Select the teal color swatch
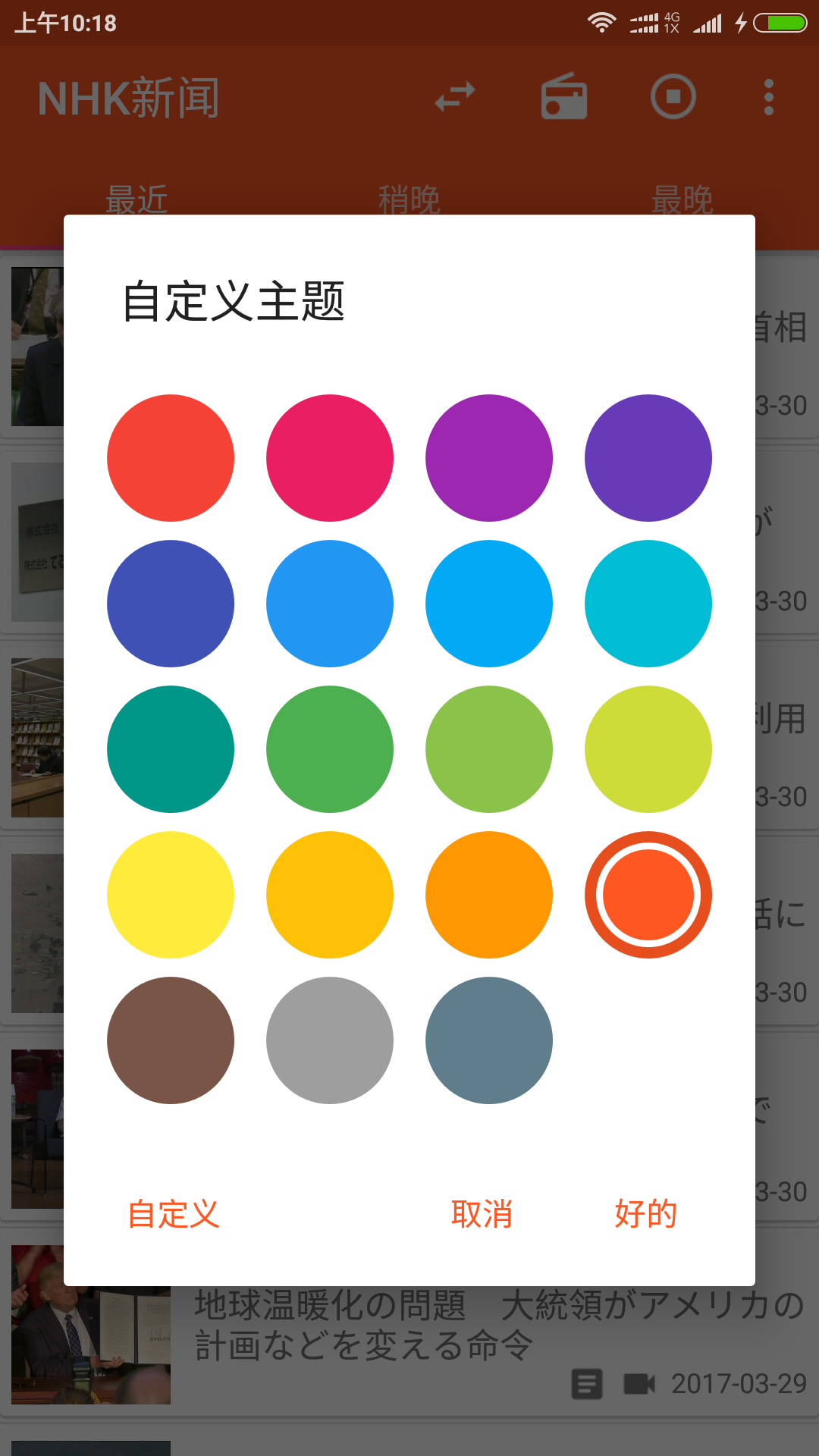Screen dimensions: 819x1456 pyautogui.click(x=171, y=749)
